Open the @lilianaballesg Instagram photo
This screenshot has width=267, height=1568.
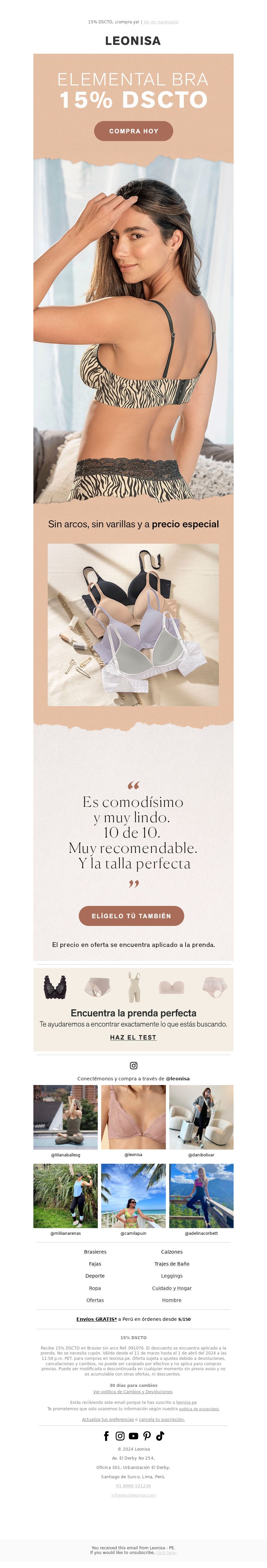click(x=65, y=1117)
